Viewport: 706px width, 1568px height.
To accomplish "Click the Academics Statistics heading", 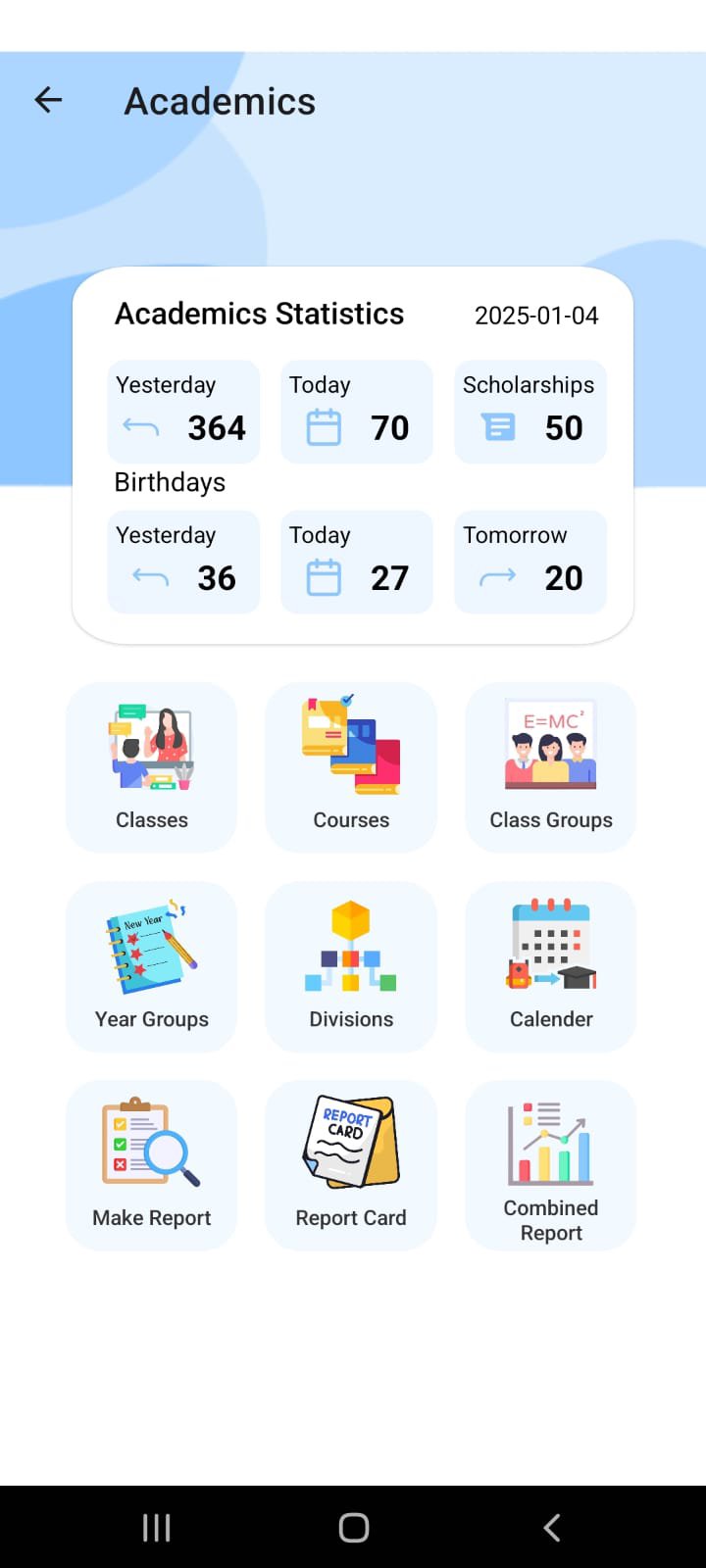I will pyautogui.click(x=260, y=314).
